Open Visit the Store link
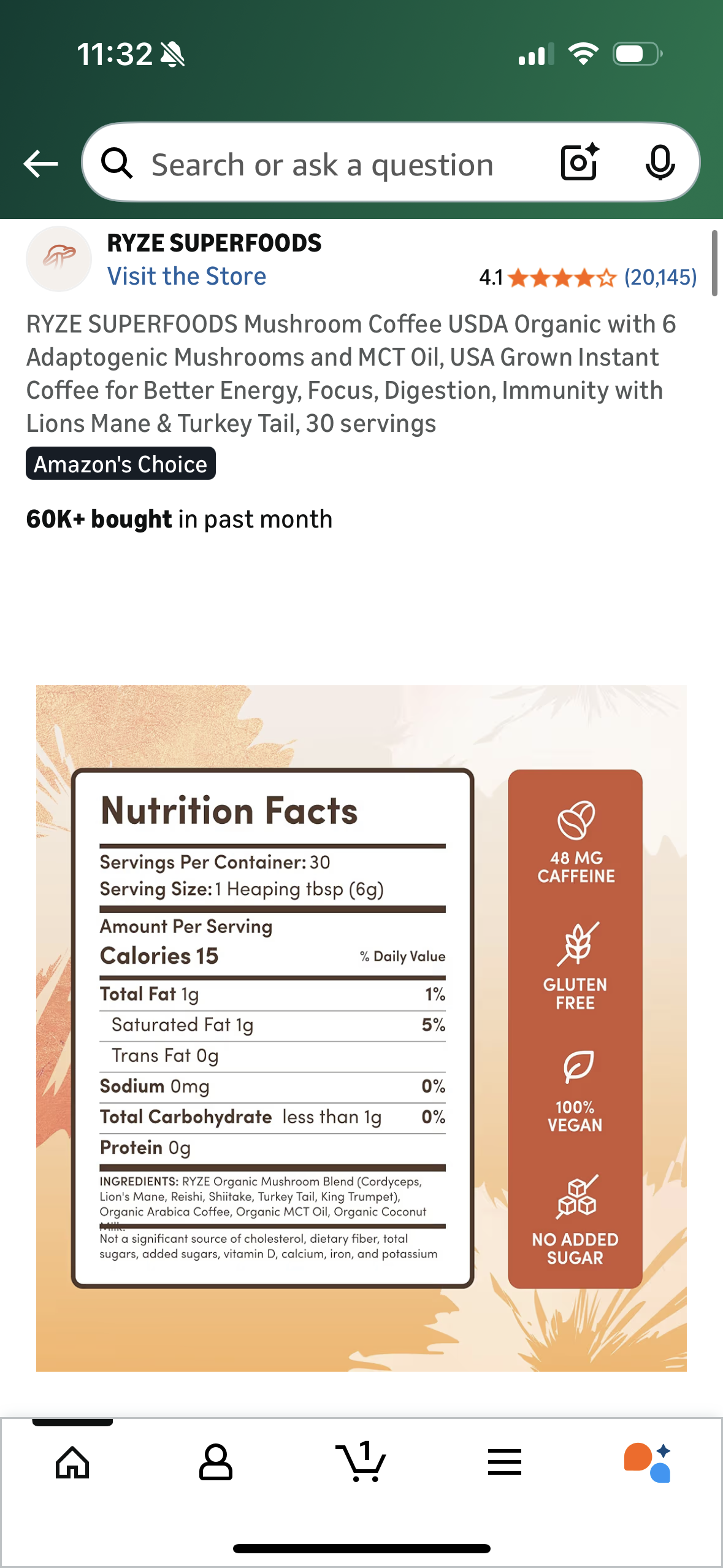 [x=186, y=275]
